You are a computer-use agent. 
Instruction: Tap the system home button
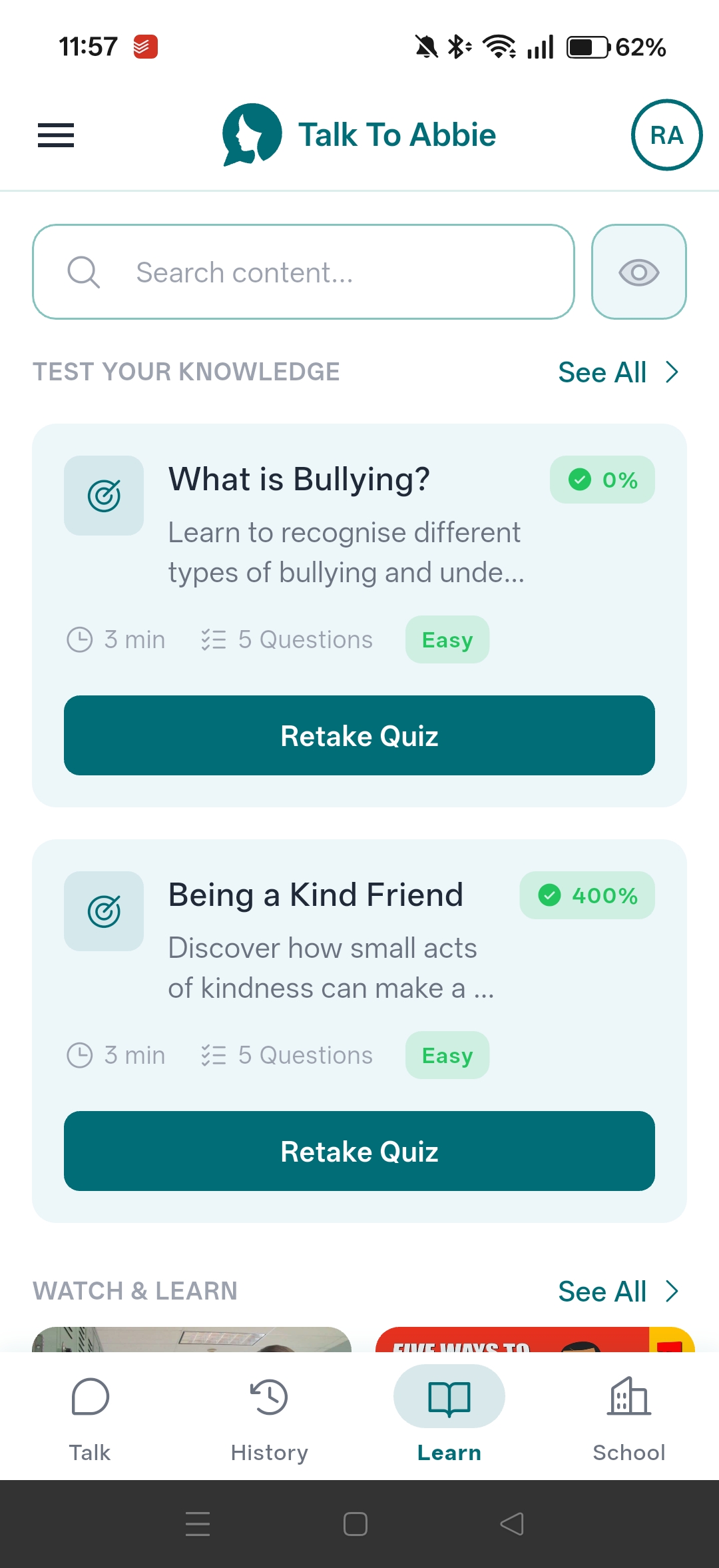[356, 1524]
